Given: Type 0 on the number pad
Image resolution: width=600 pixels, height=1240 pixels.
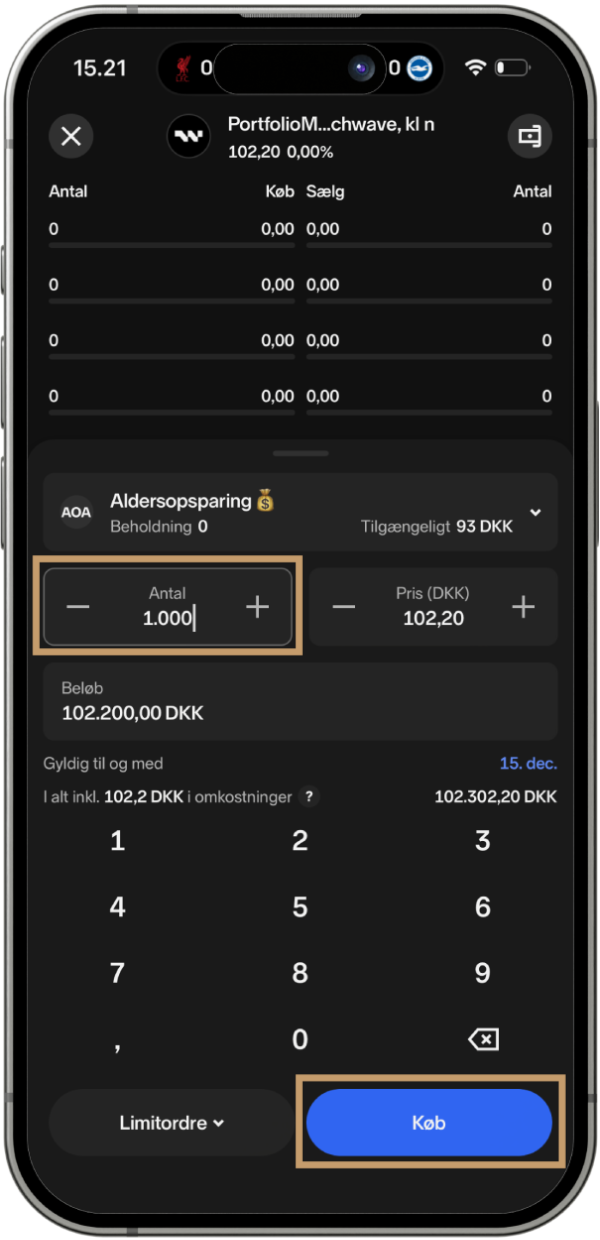Looking at the screenshot, I should pyautogui.click(x=300, y=1039).
